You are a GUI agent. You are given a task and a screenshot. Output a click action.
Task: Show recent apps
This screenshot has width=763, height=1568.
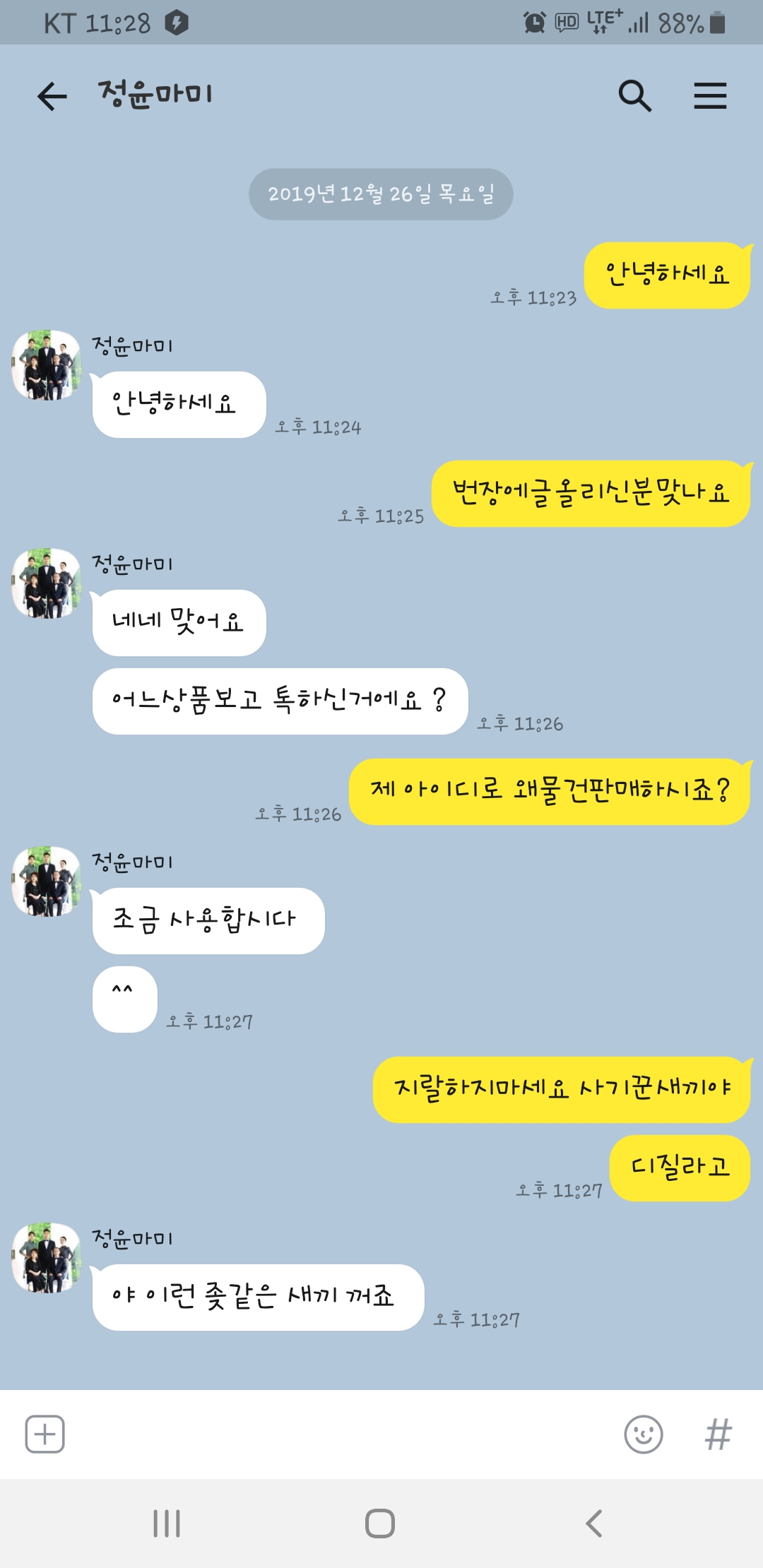tap(167, 1523)
